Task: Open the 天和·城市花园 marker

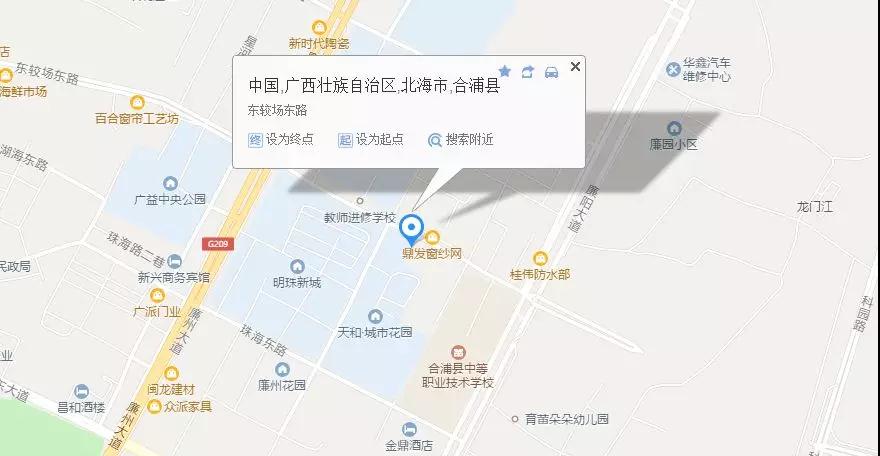Action: pos(375,316)
